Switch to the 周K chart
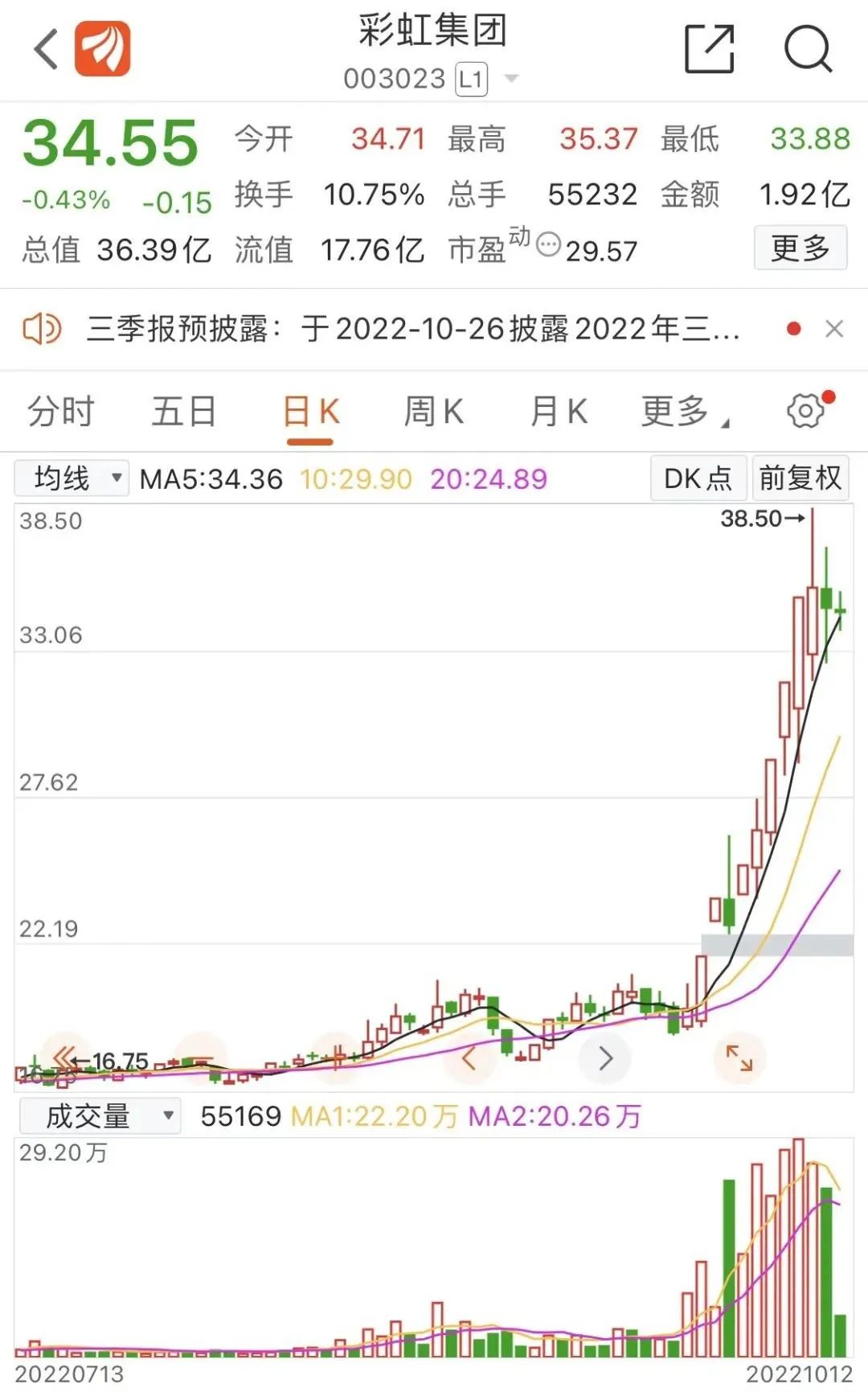Screen dimensions: 868x1392 pyautogui.click(x=433, y=412)
